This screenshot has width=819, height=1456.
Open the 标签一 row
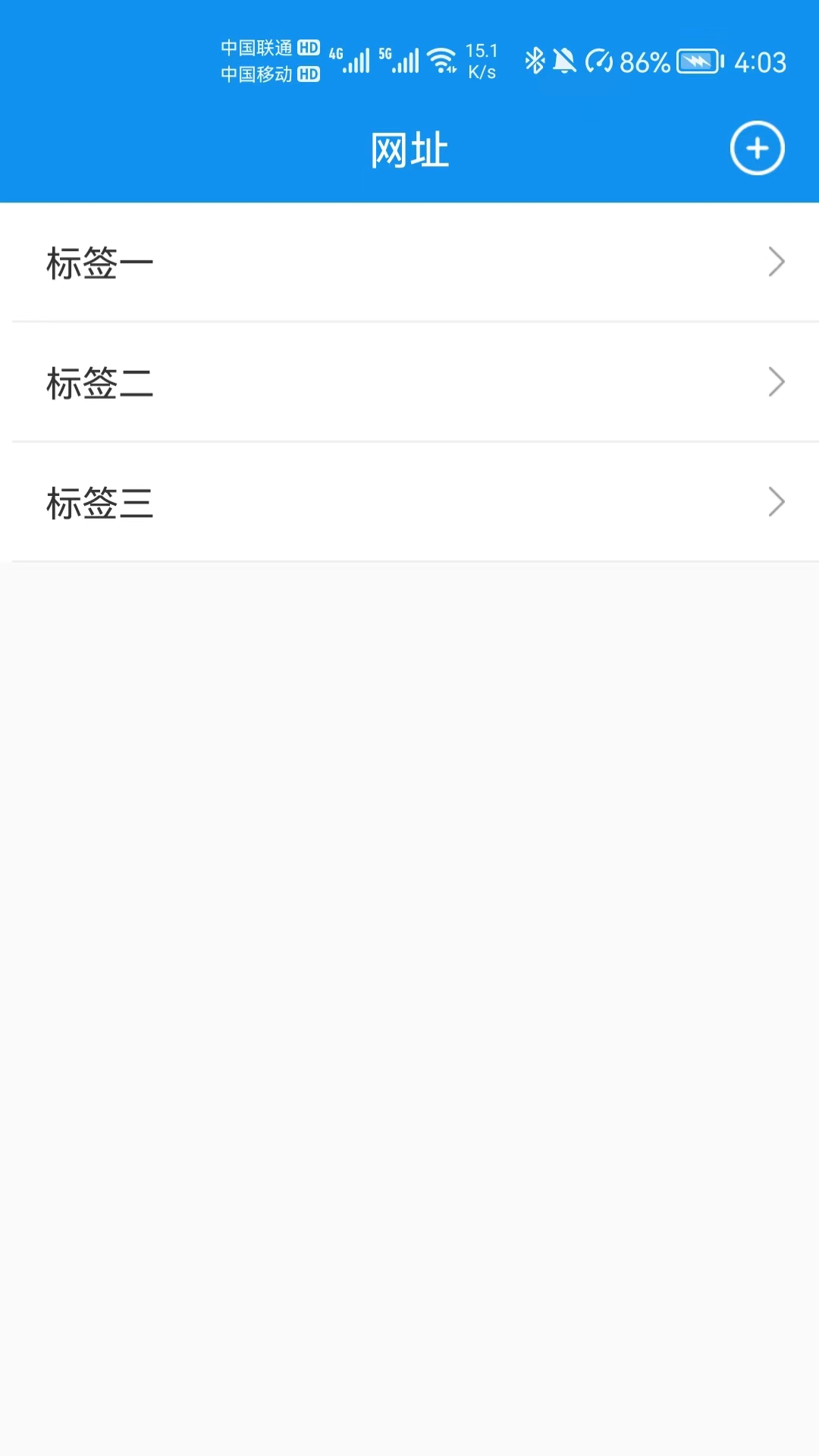coord(409,262)
